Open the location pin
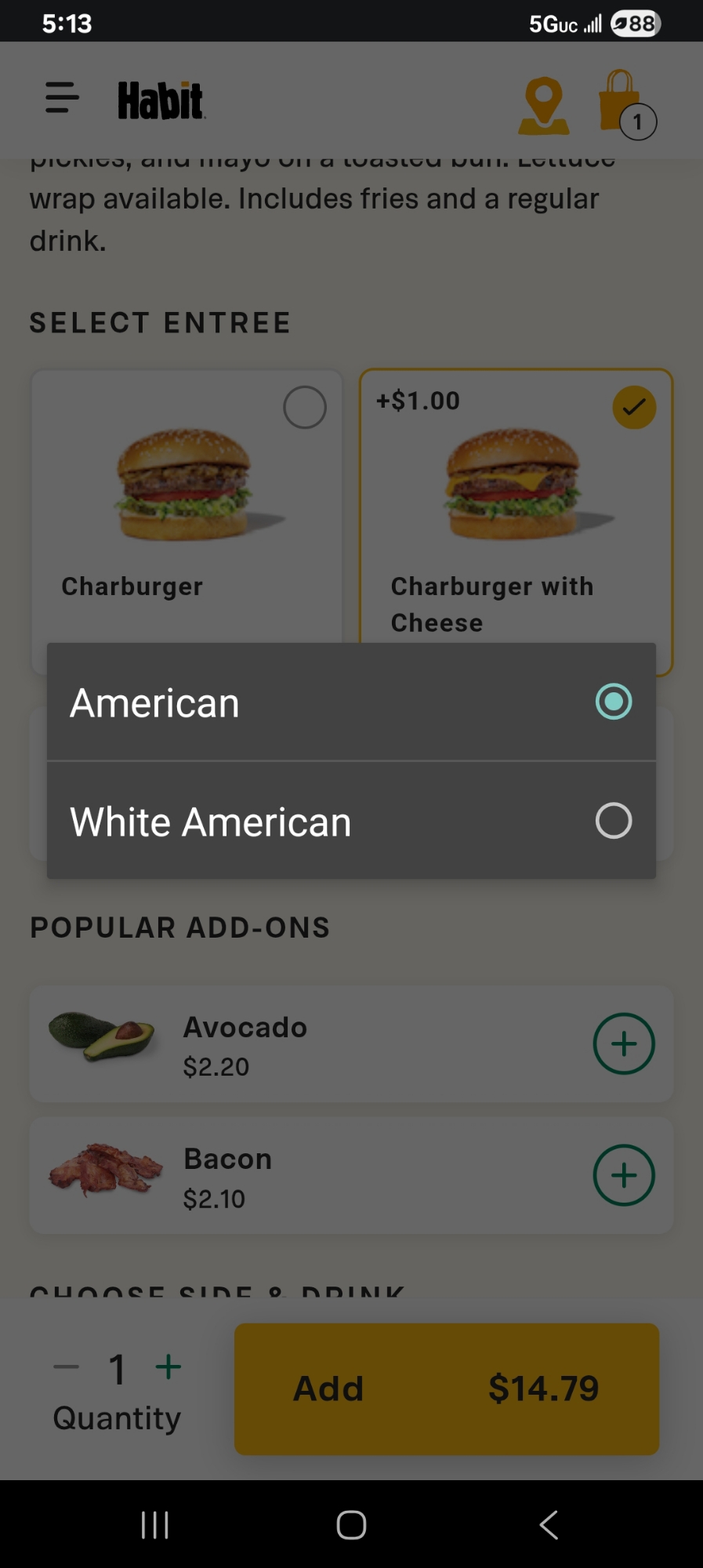Screen dimensions: 703x1568 543,105
